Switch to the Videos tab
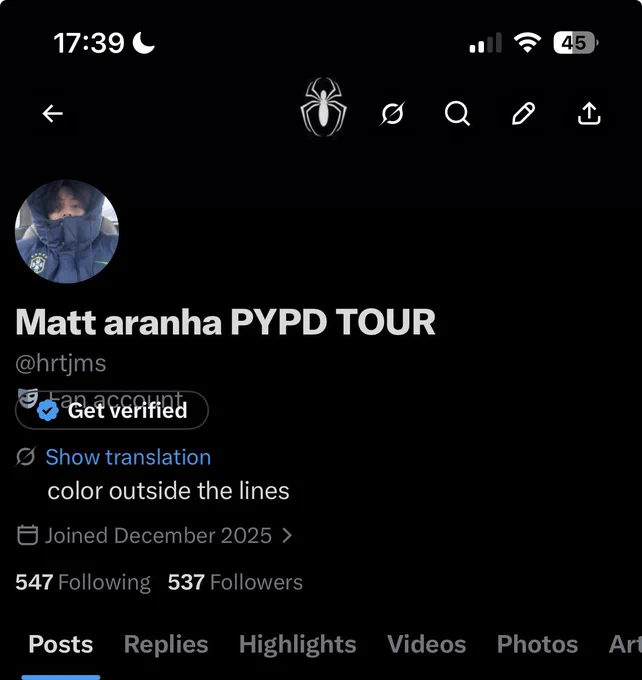Screen dimensions: 642x680 (426, 644)
